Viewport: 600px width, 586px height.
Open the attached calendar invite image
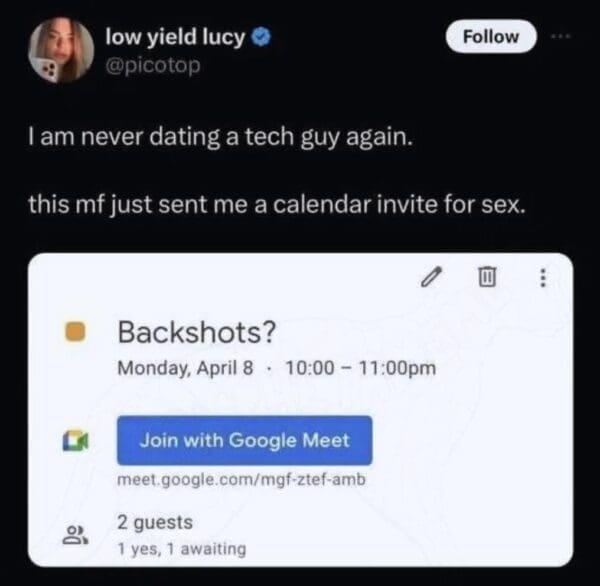[x=300, y=410]
